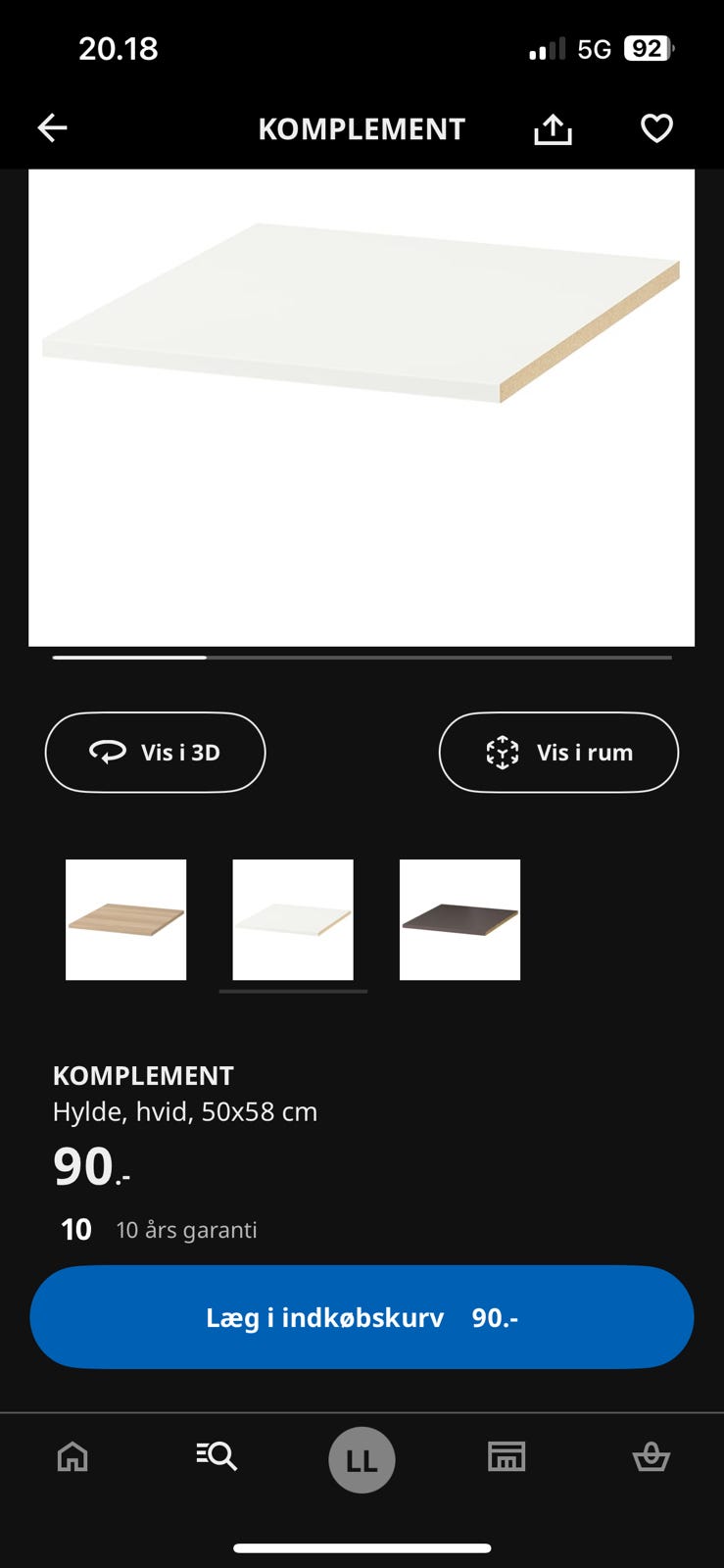Select the search icon in bottom navigation
Screen dimensions: 724x1568
click(217, 1458)
